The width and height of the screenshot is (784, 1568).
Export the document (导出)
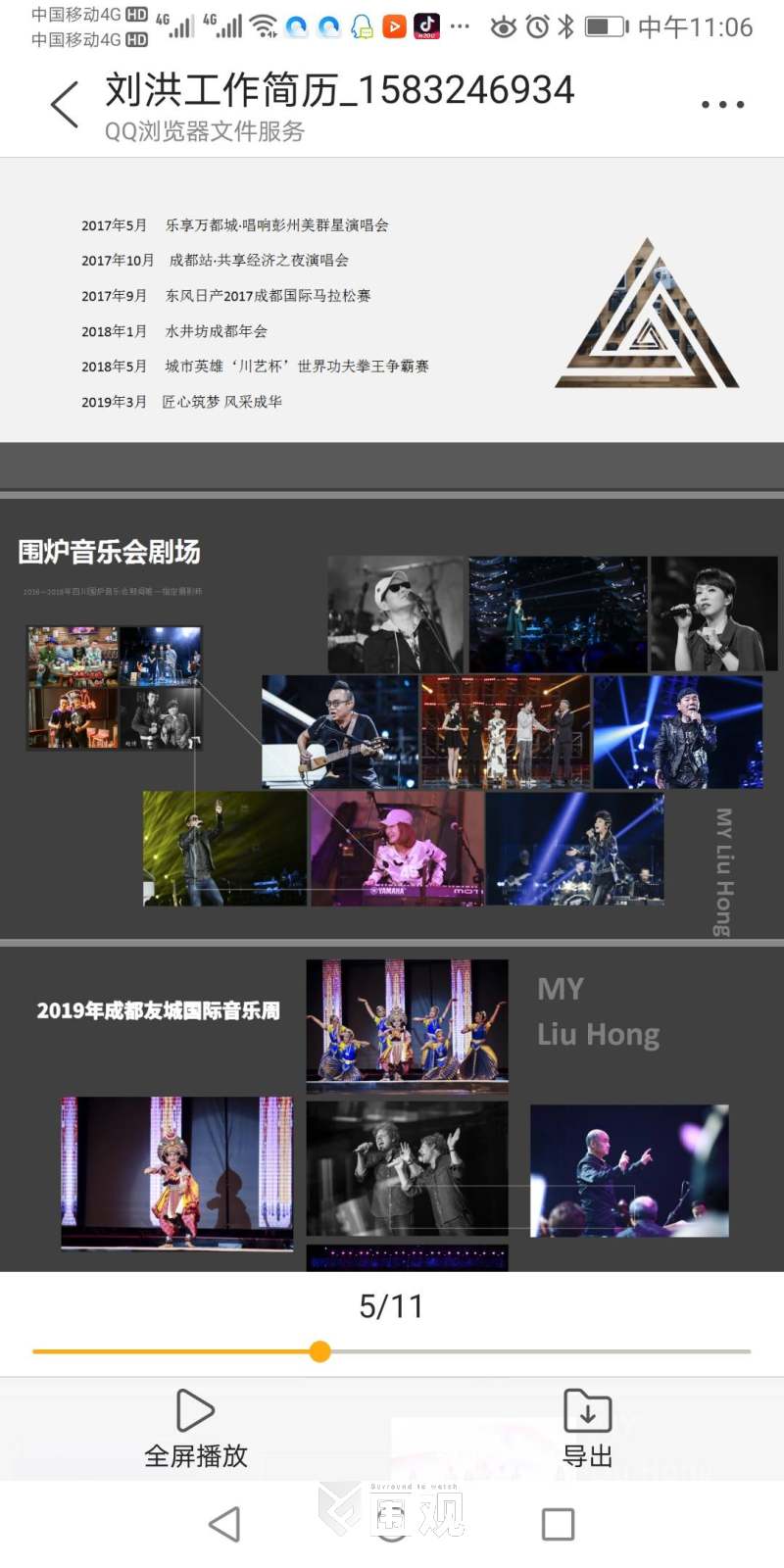pos(587,1428)
